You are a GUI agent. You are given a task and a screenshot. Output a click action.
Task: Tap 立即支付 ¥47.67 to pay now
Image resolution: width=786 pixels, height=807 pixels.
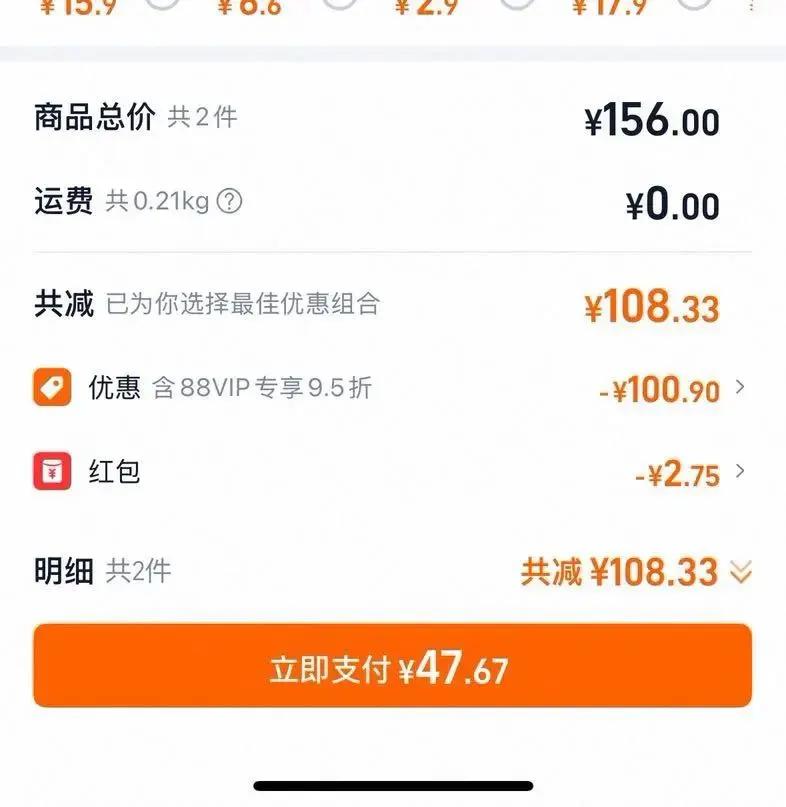[x=392, y=665]
